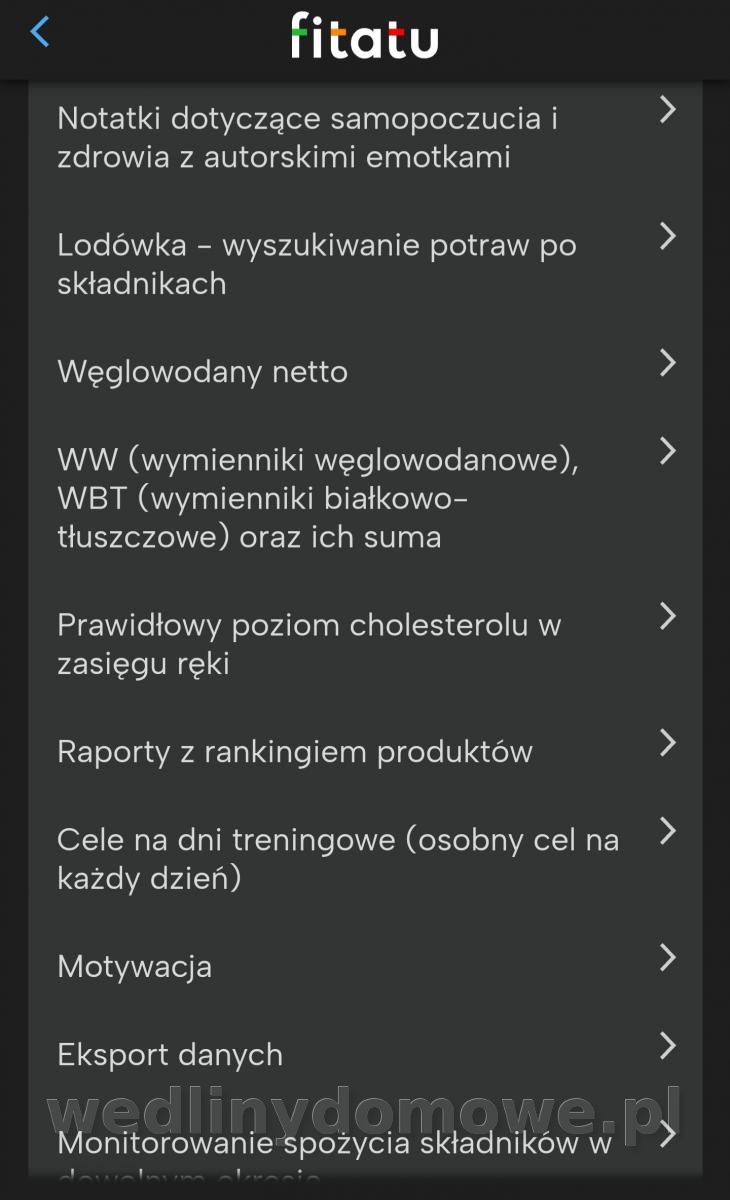
Task: Open WW (wymienniki węglowodanowe), WBT row
Action: 365,498
